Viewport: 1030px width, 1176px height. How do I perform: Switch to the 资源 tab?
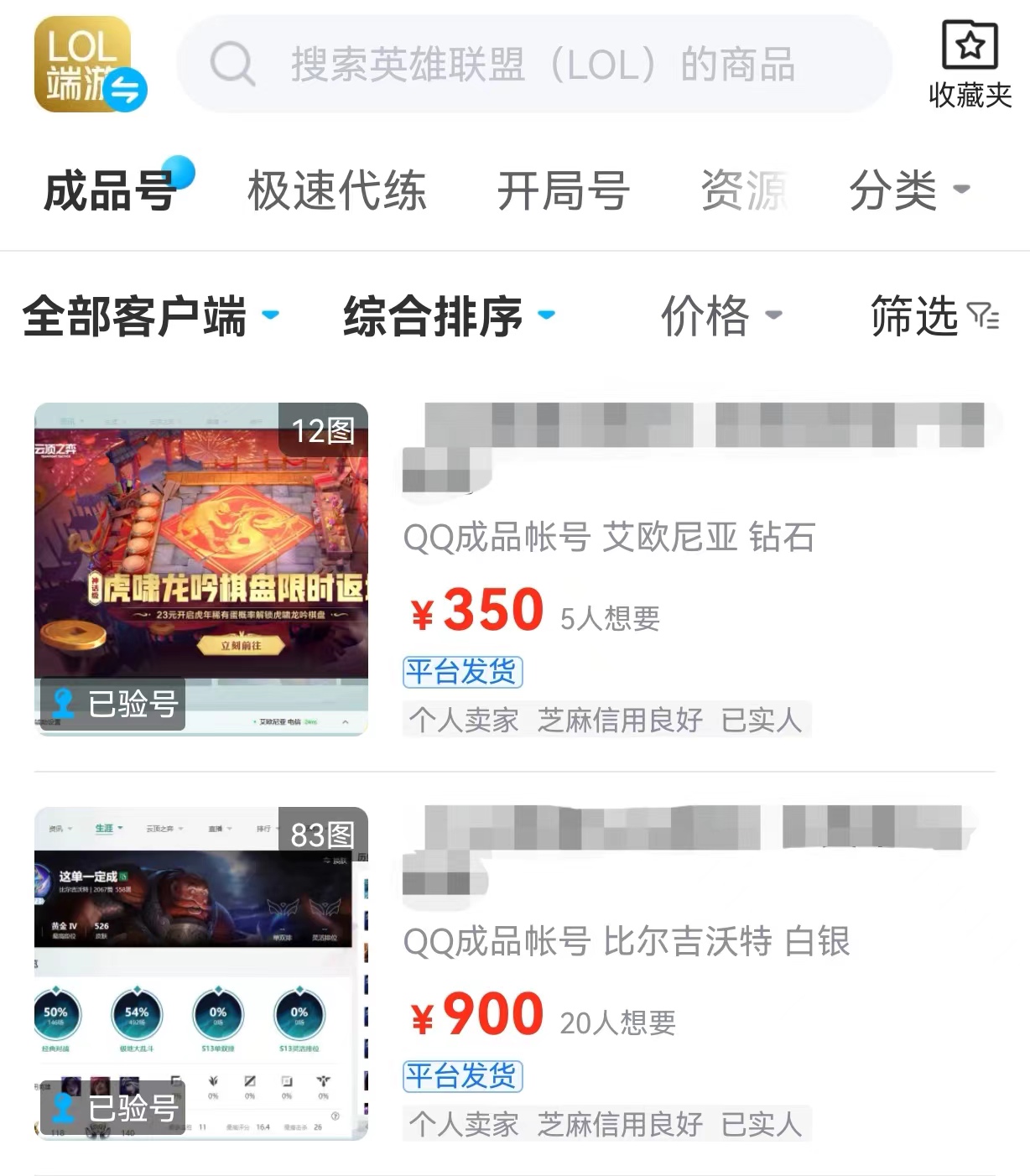click(744, 190)
